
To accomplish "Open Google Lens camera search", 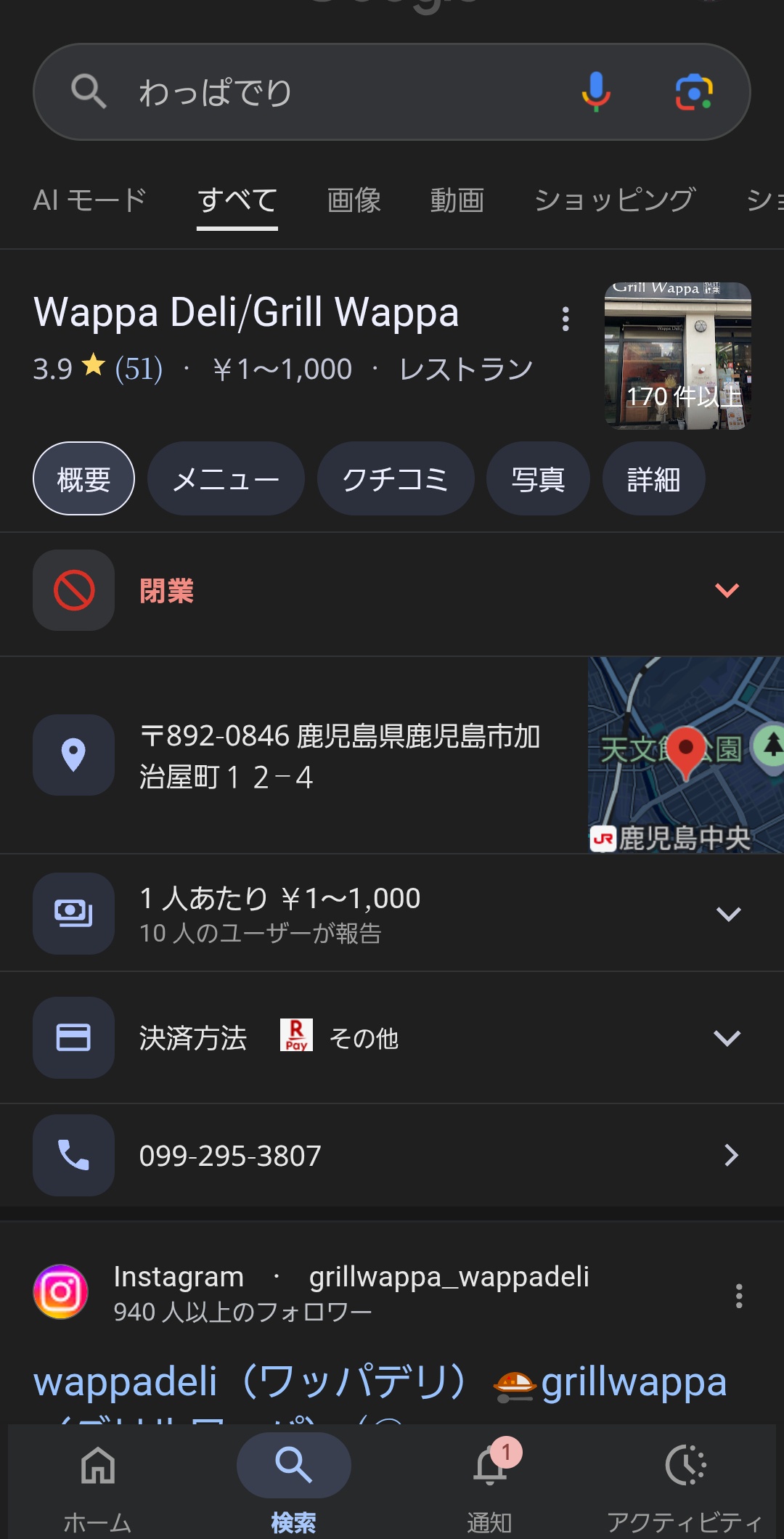I will [694, 92].
